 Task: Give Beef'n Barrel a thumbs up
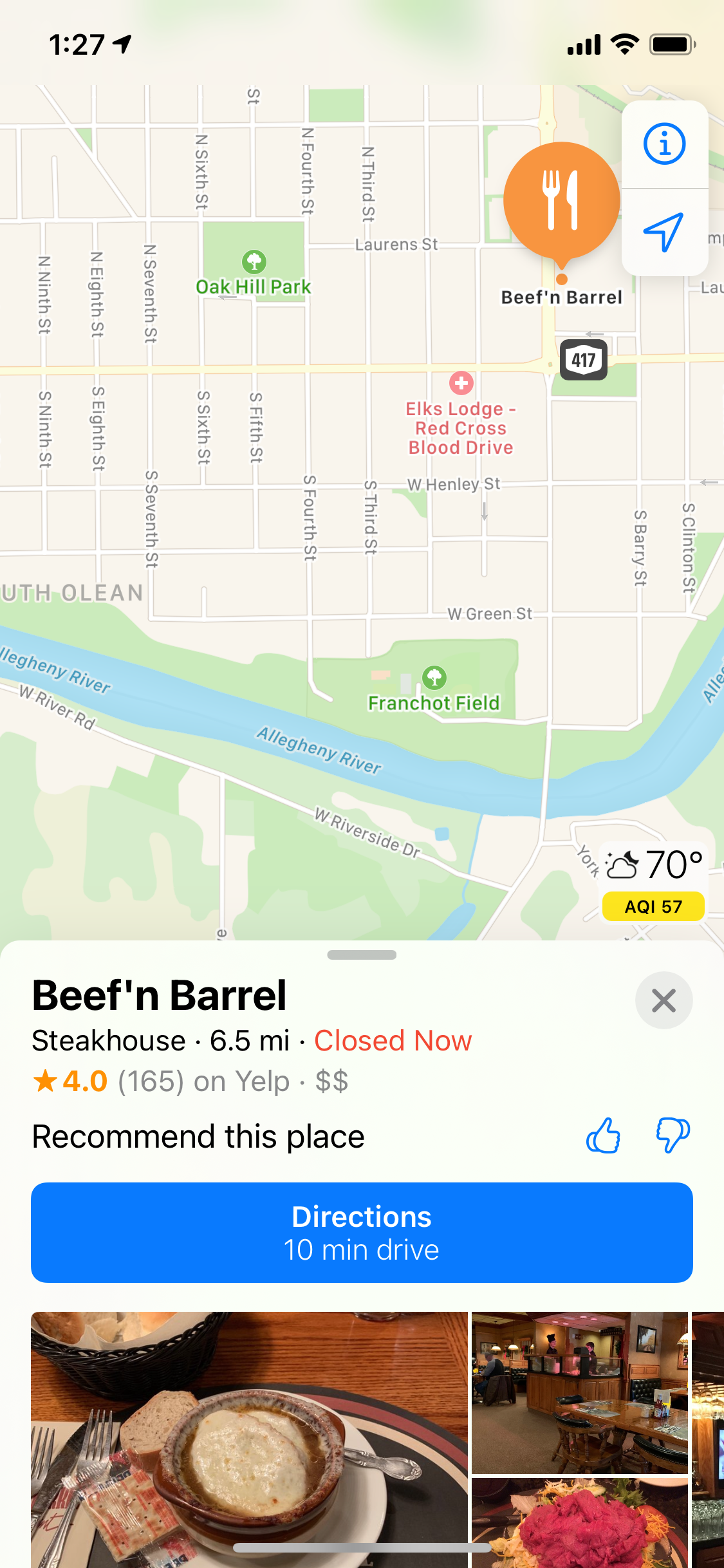(602, 1135)
